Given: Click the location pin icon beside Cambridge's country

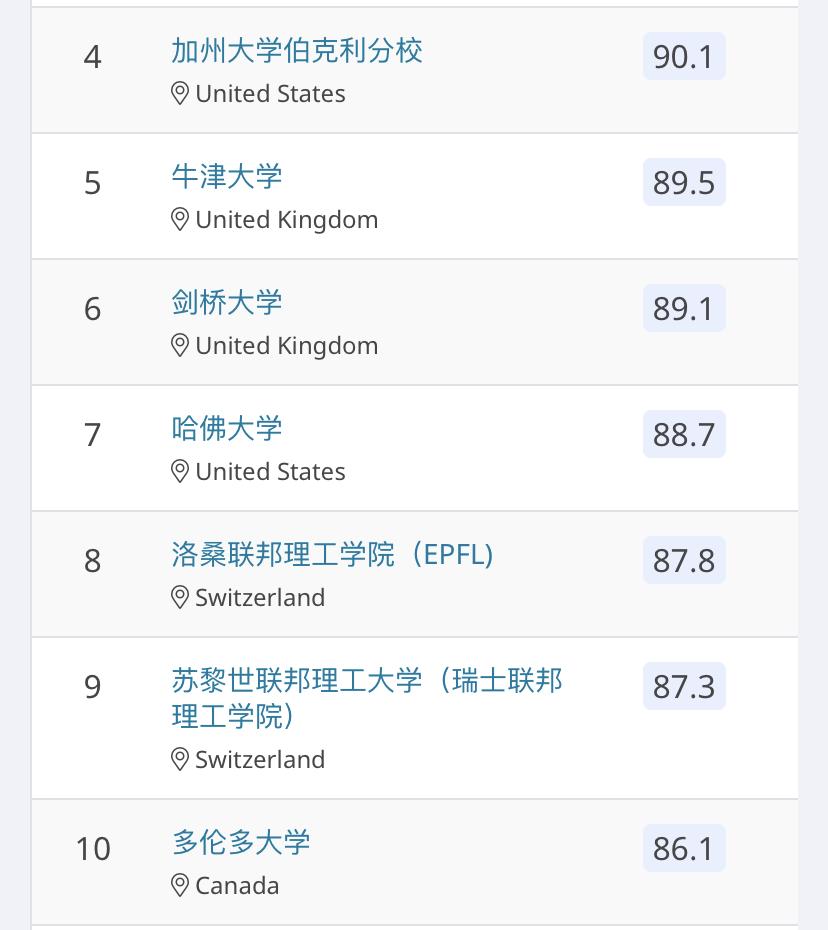Looking at the screenshot, I should 180,346.
